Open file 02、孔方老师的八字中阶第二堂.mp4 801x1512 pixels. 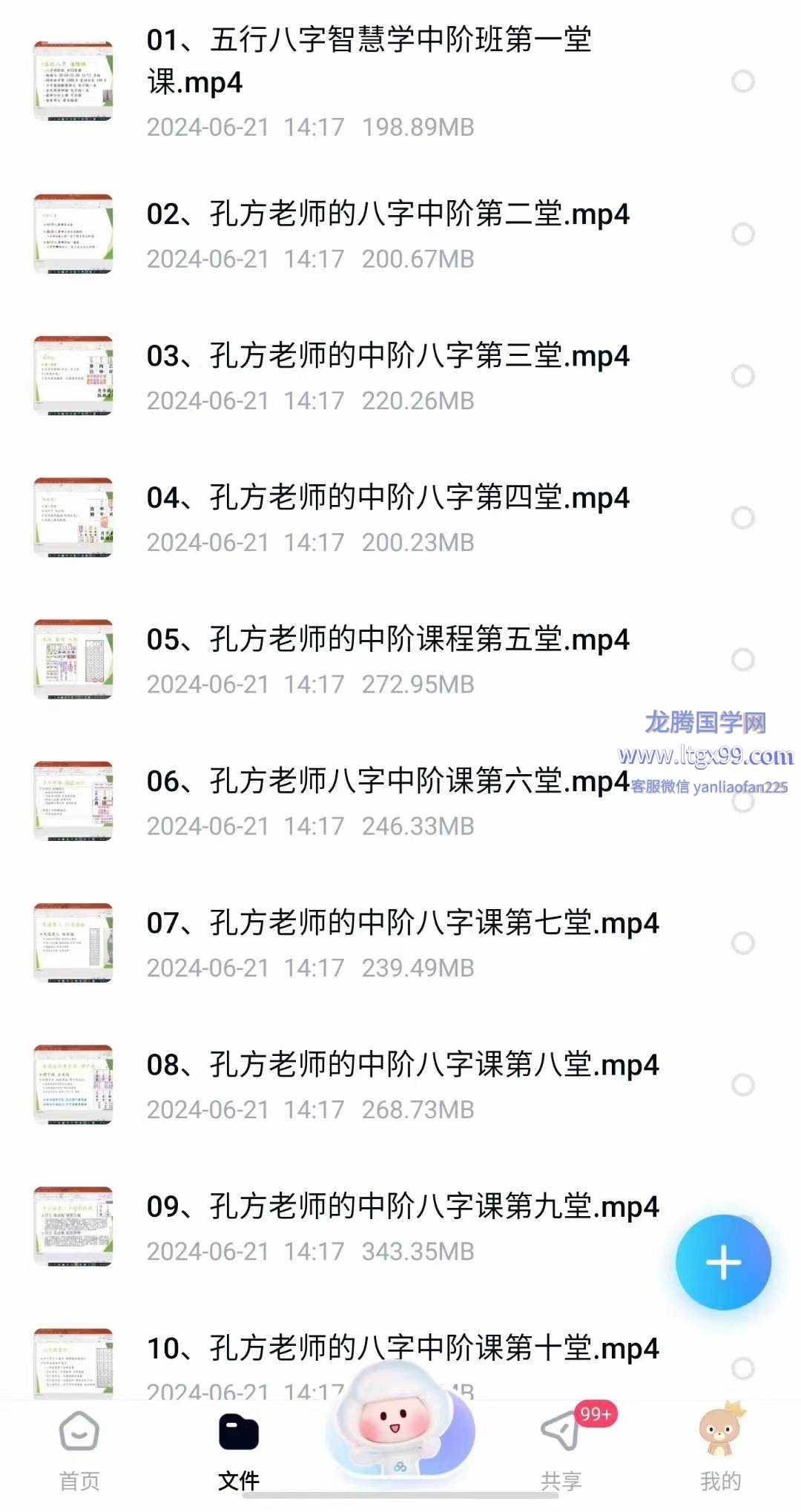click(x=388, y=214)
